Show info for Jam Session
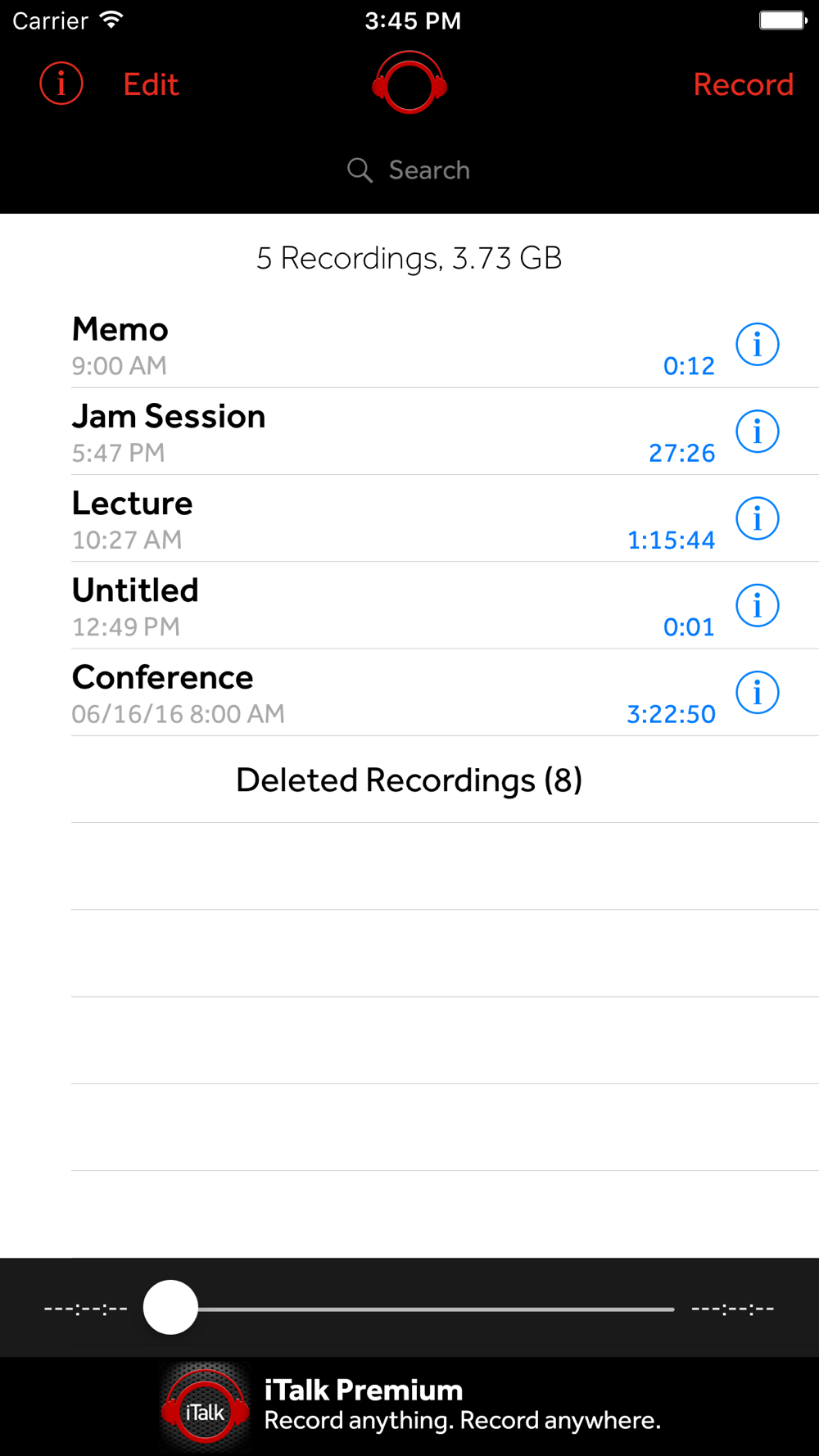This screenshot has height=1456, width=819. [758, 432]
